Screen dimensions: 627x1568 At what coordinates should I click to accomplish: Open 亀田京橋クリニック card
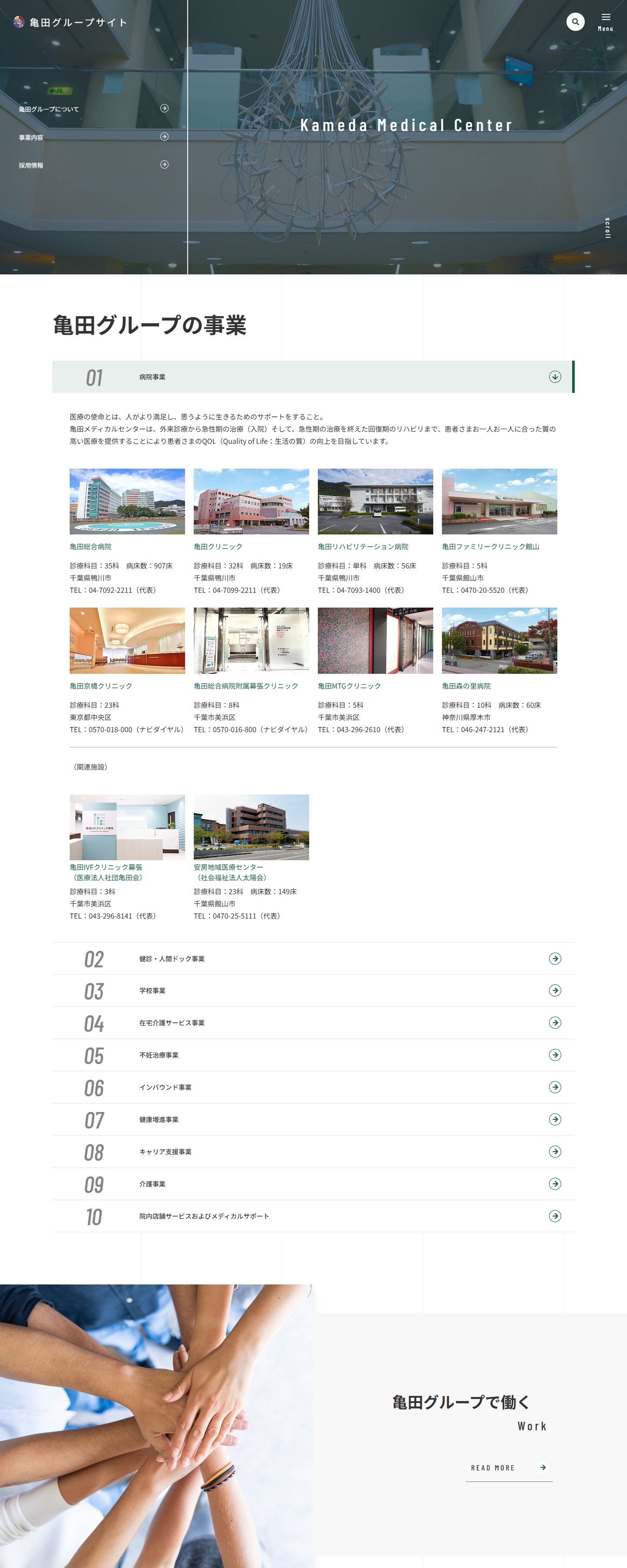127,671
